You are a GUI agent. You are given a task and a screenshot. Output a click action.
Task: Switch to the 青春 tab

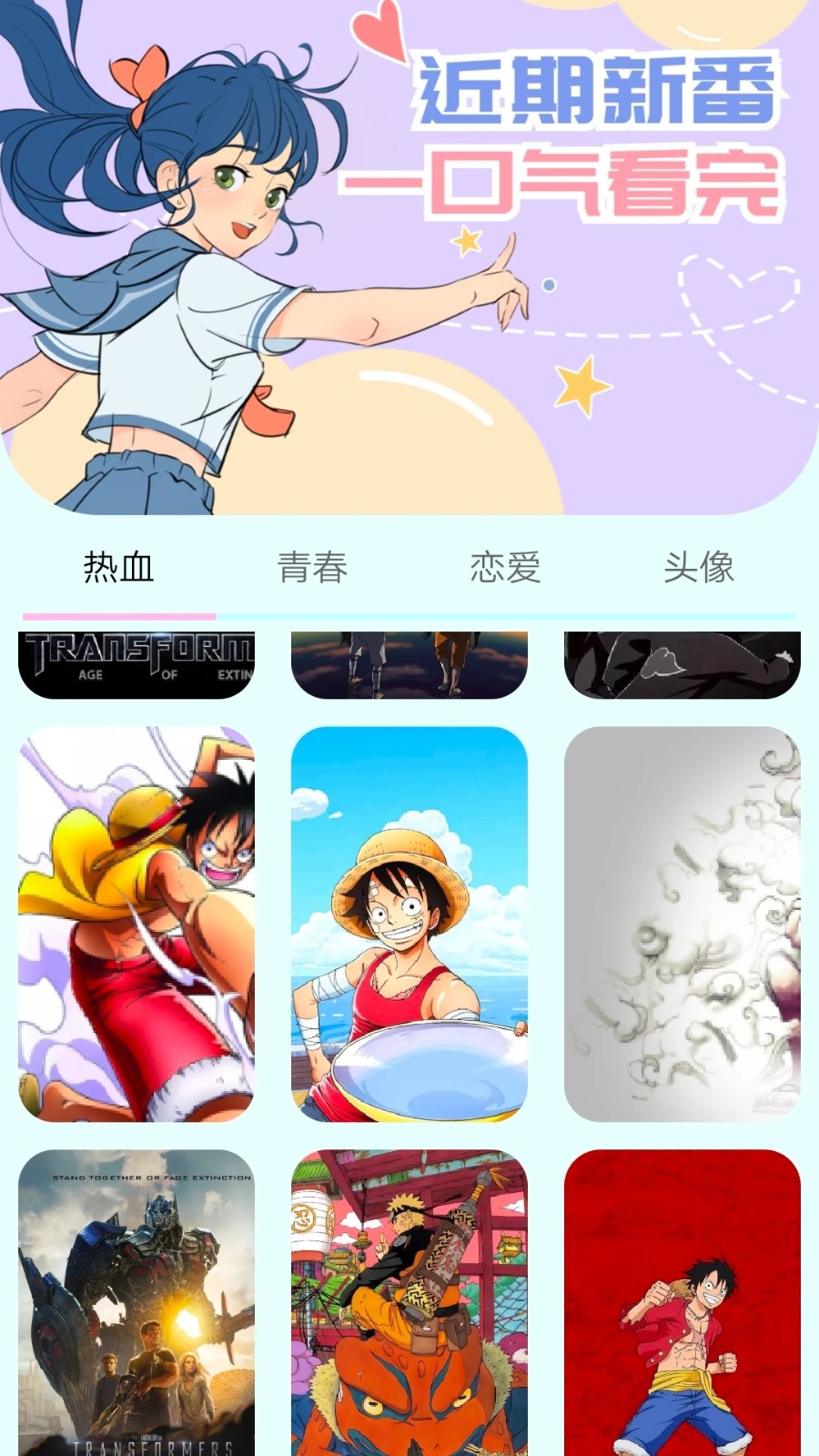click(314, 568)
